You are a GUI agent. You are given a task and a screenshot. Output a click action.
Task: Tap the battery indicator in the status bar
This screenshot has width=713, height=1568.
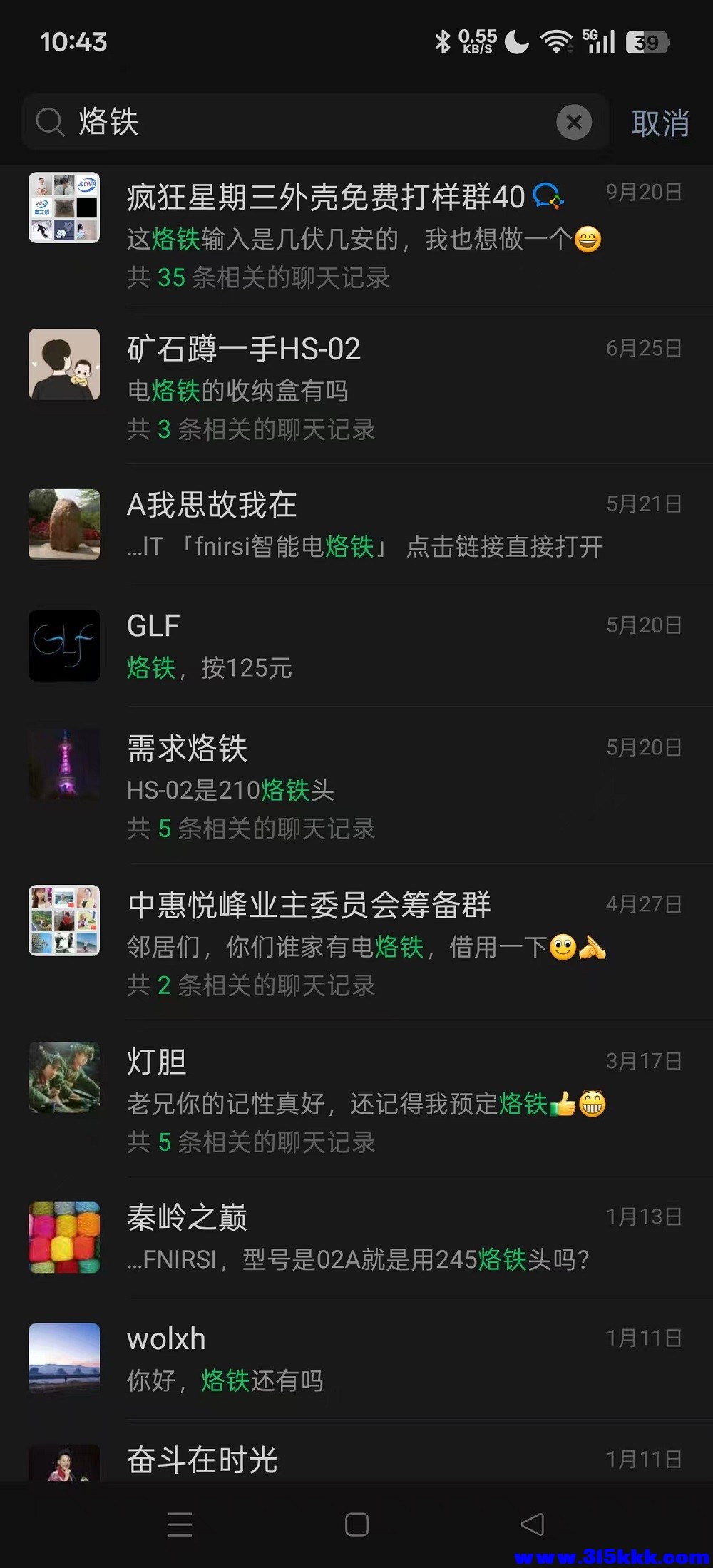(x=645, y=41)
